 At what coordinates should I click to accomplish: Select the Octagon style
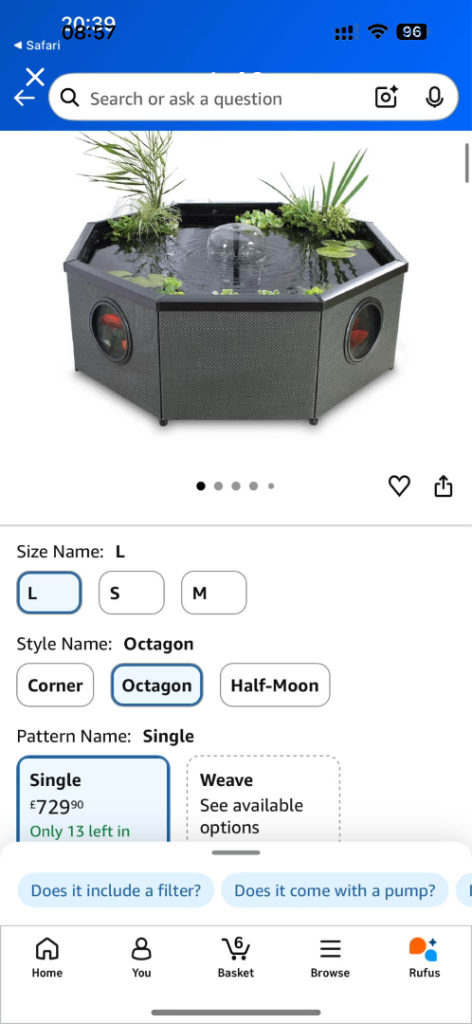157,685
